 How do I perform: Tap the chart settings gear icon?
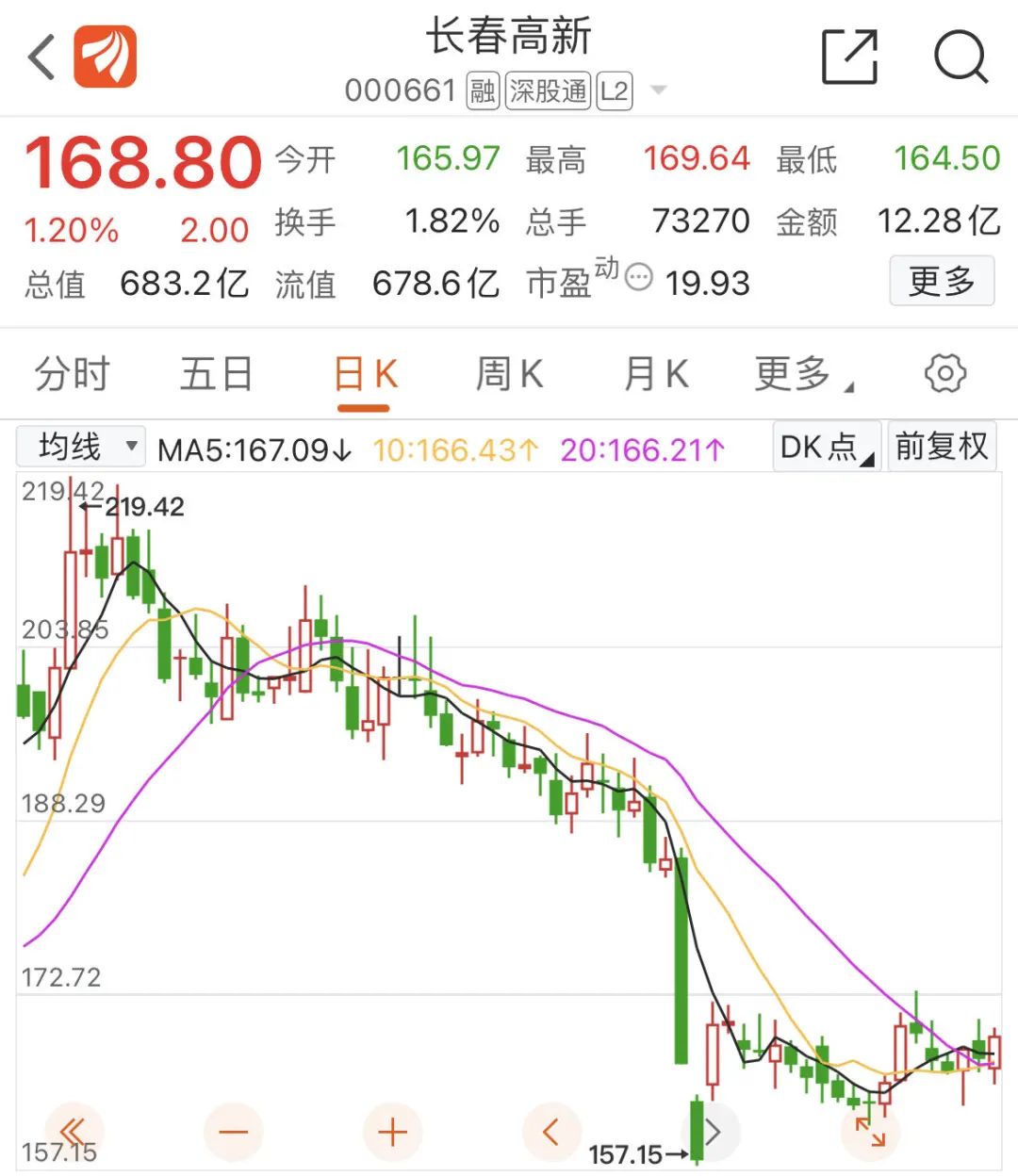click(x=943, y=374)
